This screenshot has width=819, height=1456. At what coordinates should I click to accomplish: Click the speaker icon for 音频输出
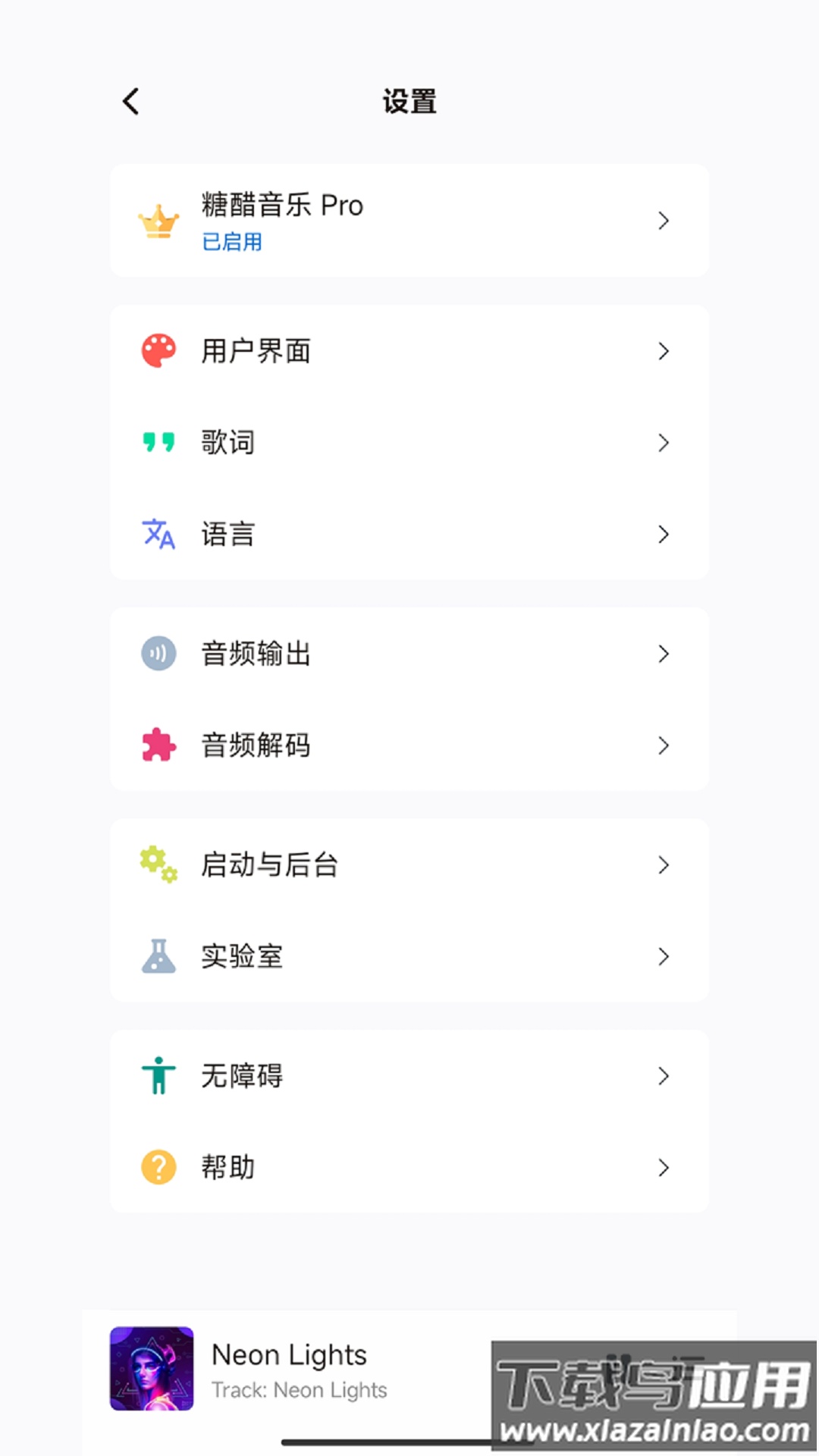157,654
